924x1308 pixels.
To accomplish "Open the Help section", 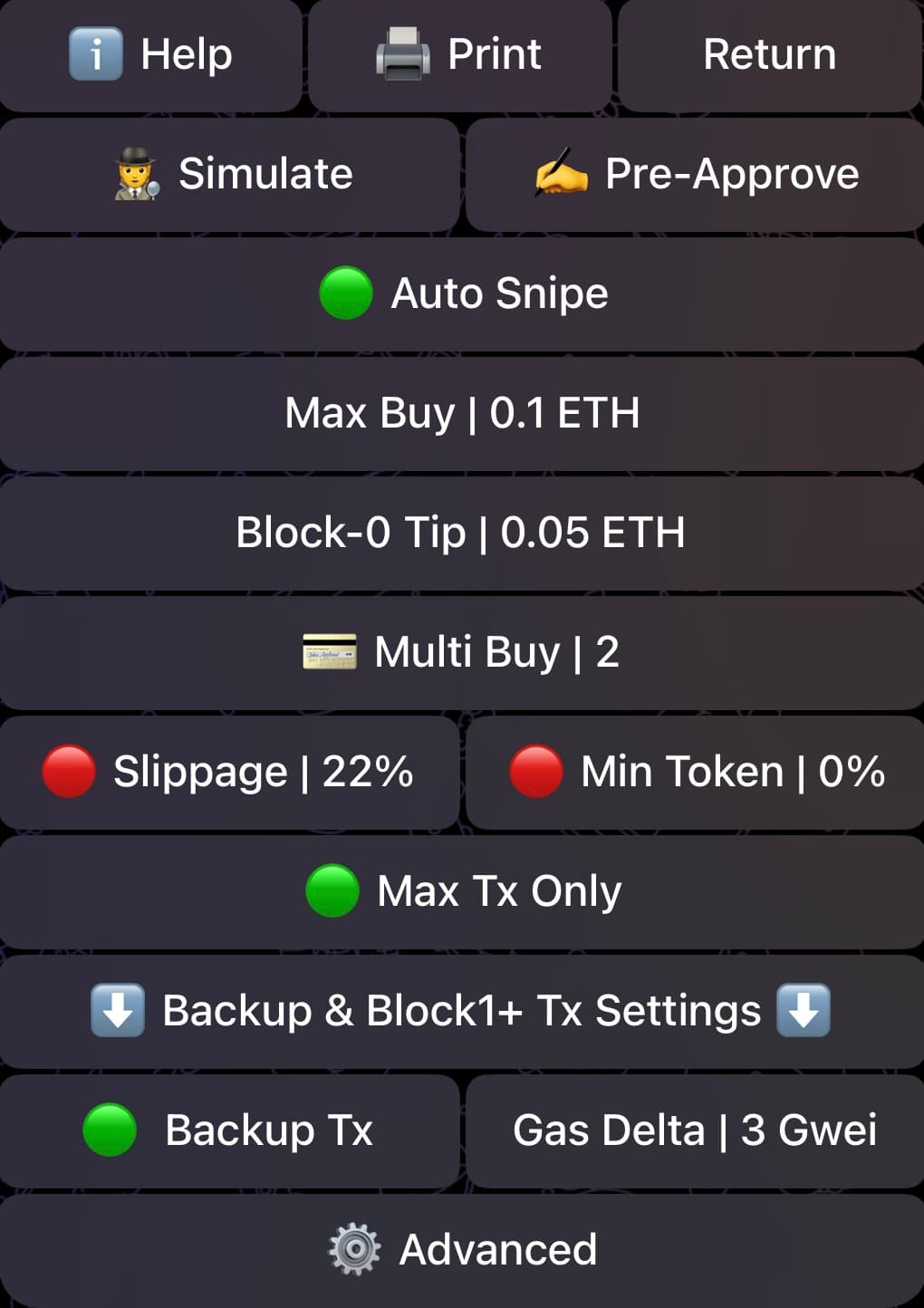I will coord(150,54).
